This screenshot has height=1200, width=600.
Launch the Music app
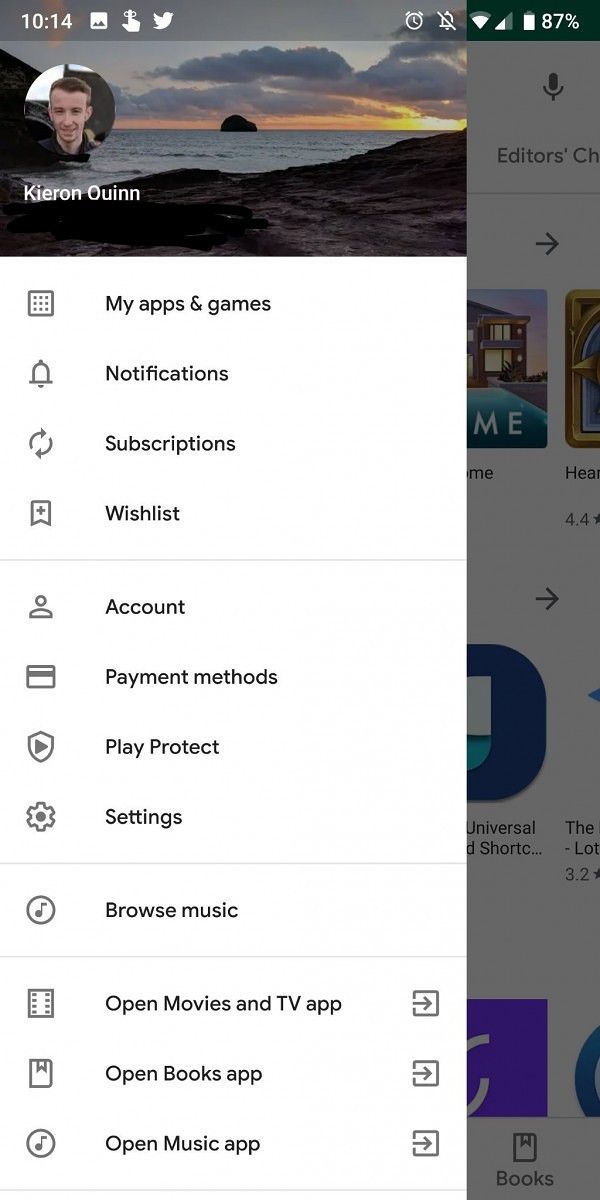point(233,1144)
